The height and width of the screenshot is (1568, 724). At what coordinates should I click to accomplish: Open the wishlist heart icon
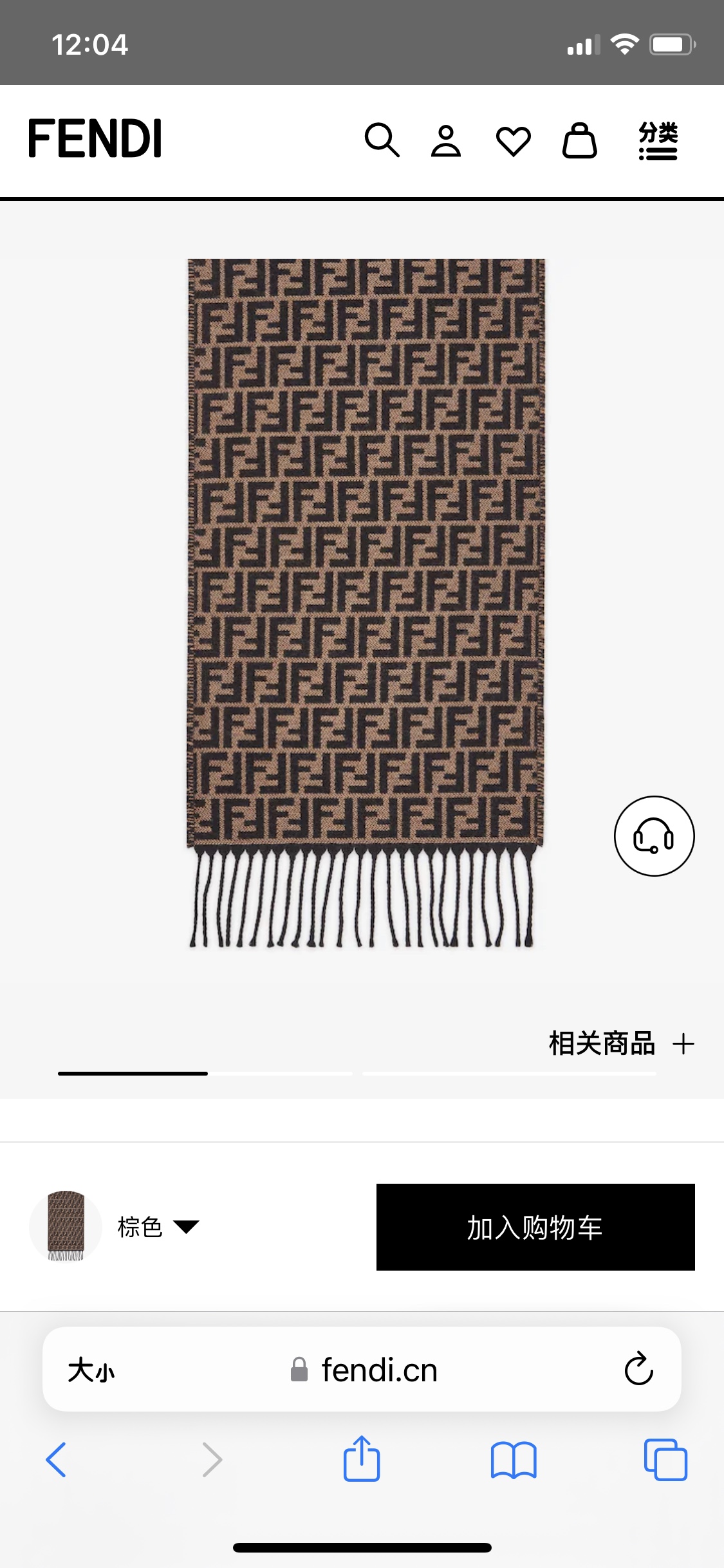[x=513, y=141]
